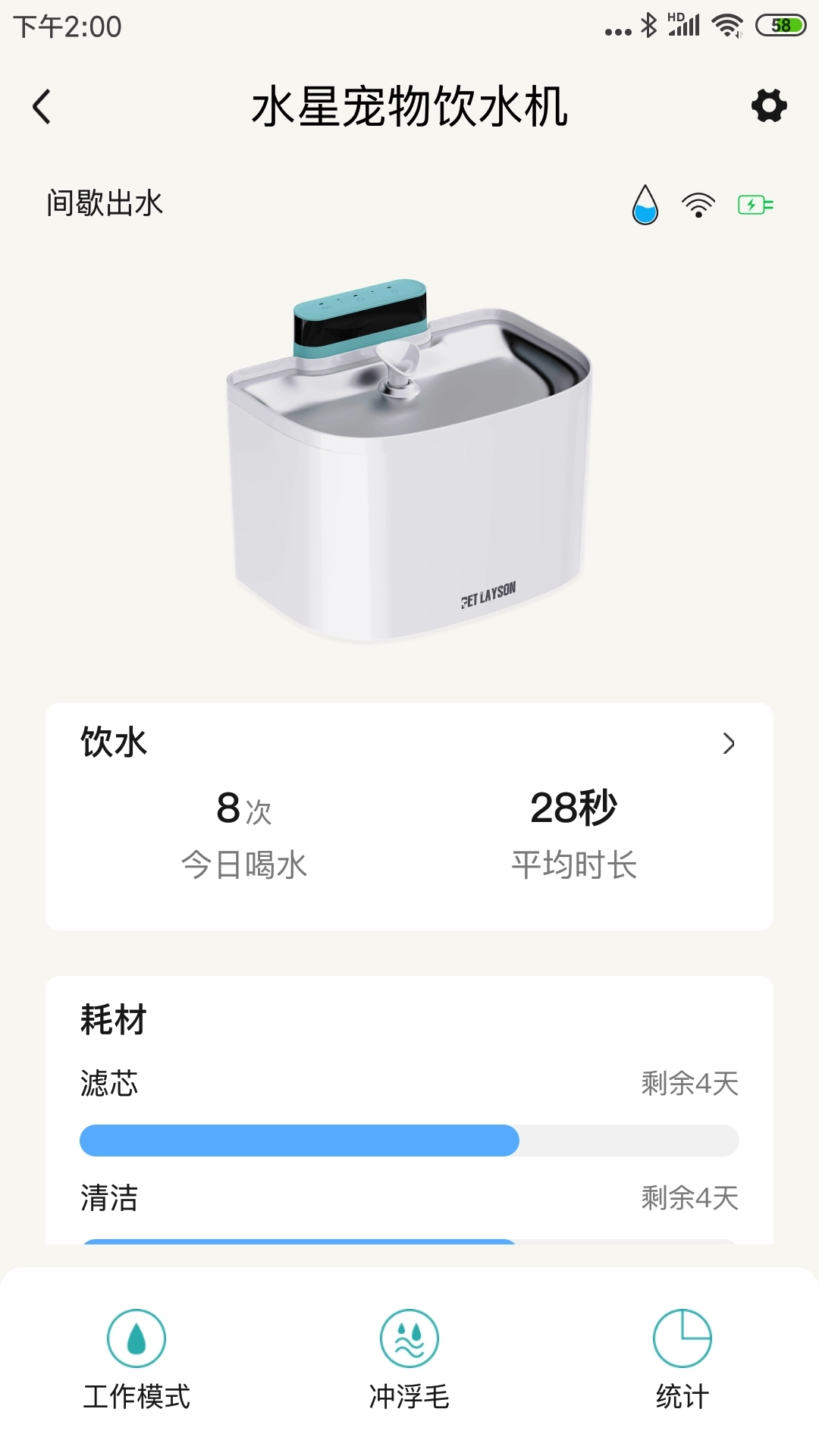Tap 剩余4天 next to 滤芯
The width and height of the screenshot is (819, 1456).
pos(689,1084)
